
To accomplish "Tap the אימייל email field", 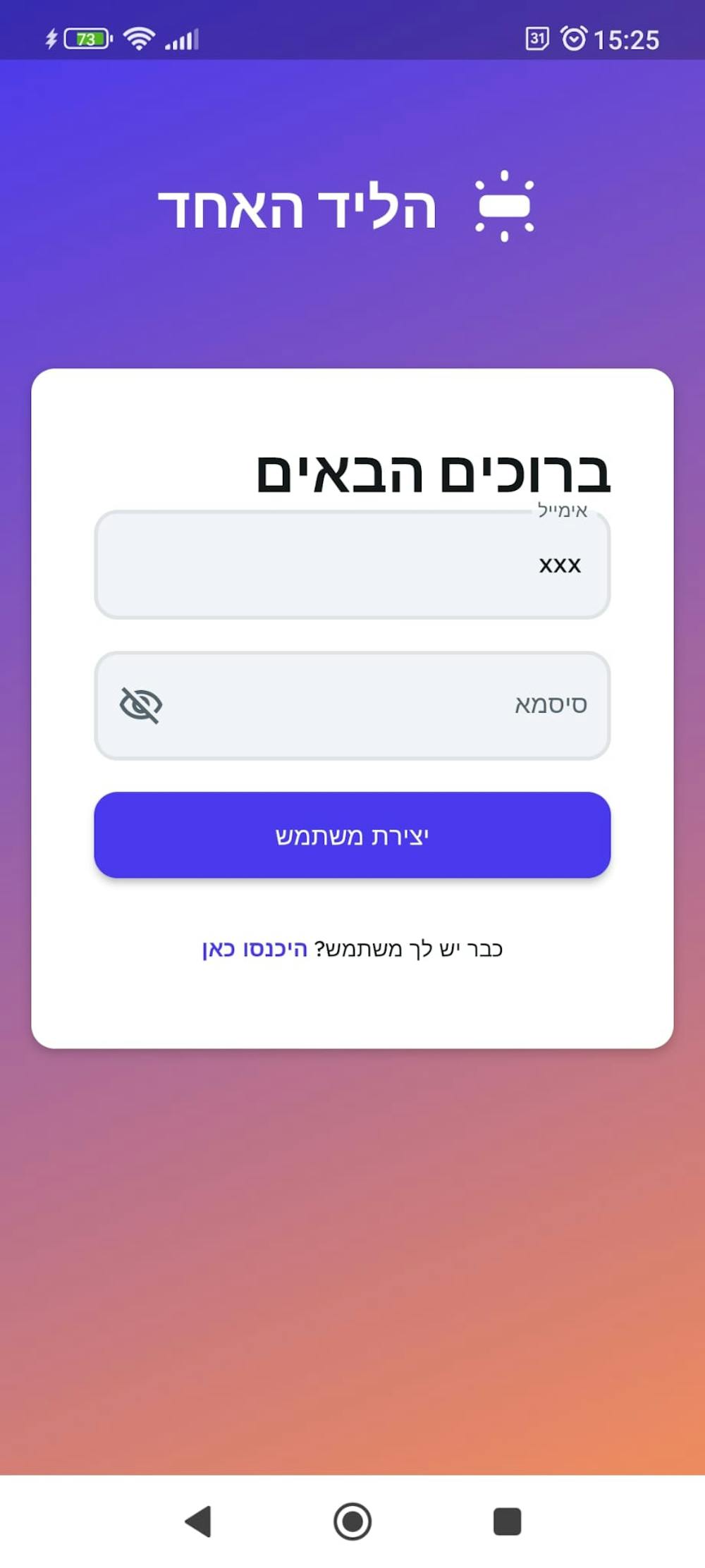I will tap(352, 565).
